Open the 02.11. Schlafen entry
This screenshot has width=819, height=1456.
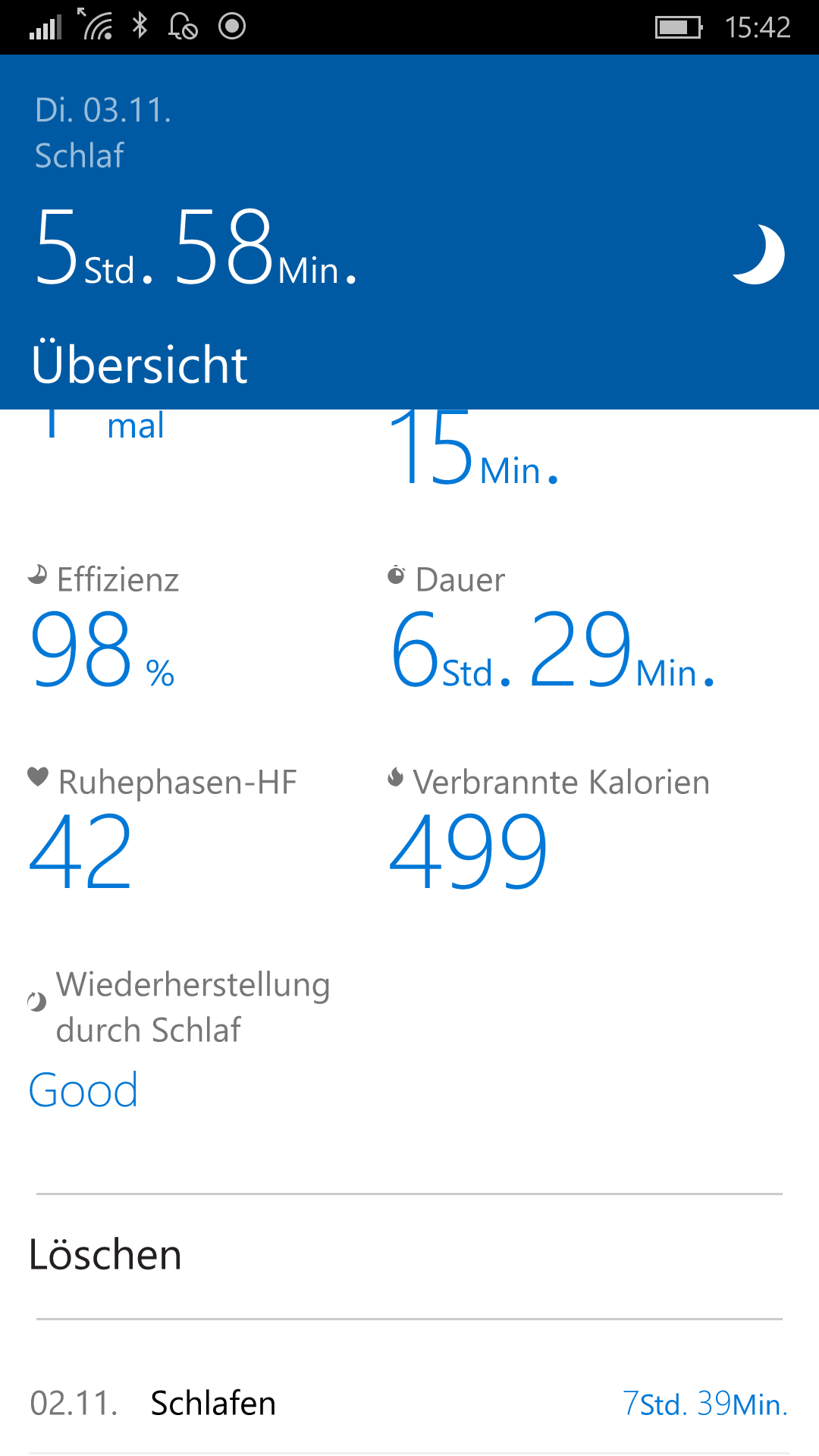(x=409, y=1403)
